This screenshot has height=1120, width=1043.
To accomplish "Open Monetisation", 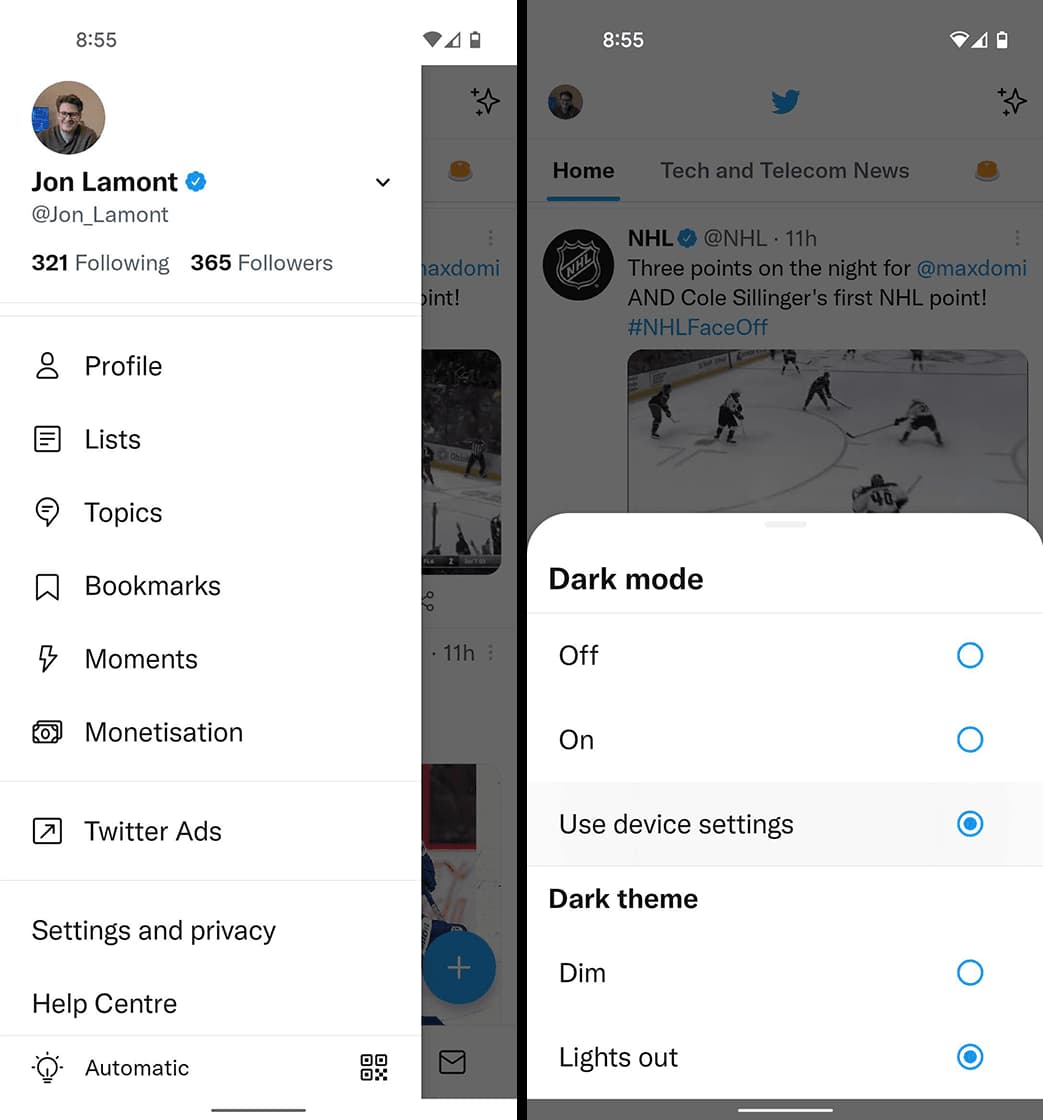I will point(163,732).
